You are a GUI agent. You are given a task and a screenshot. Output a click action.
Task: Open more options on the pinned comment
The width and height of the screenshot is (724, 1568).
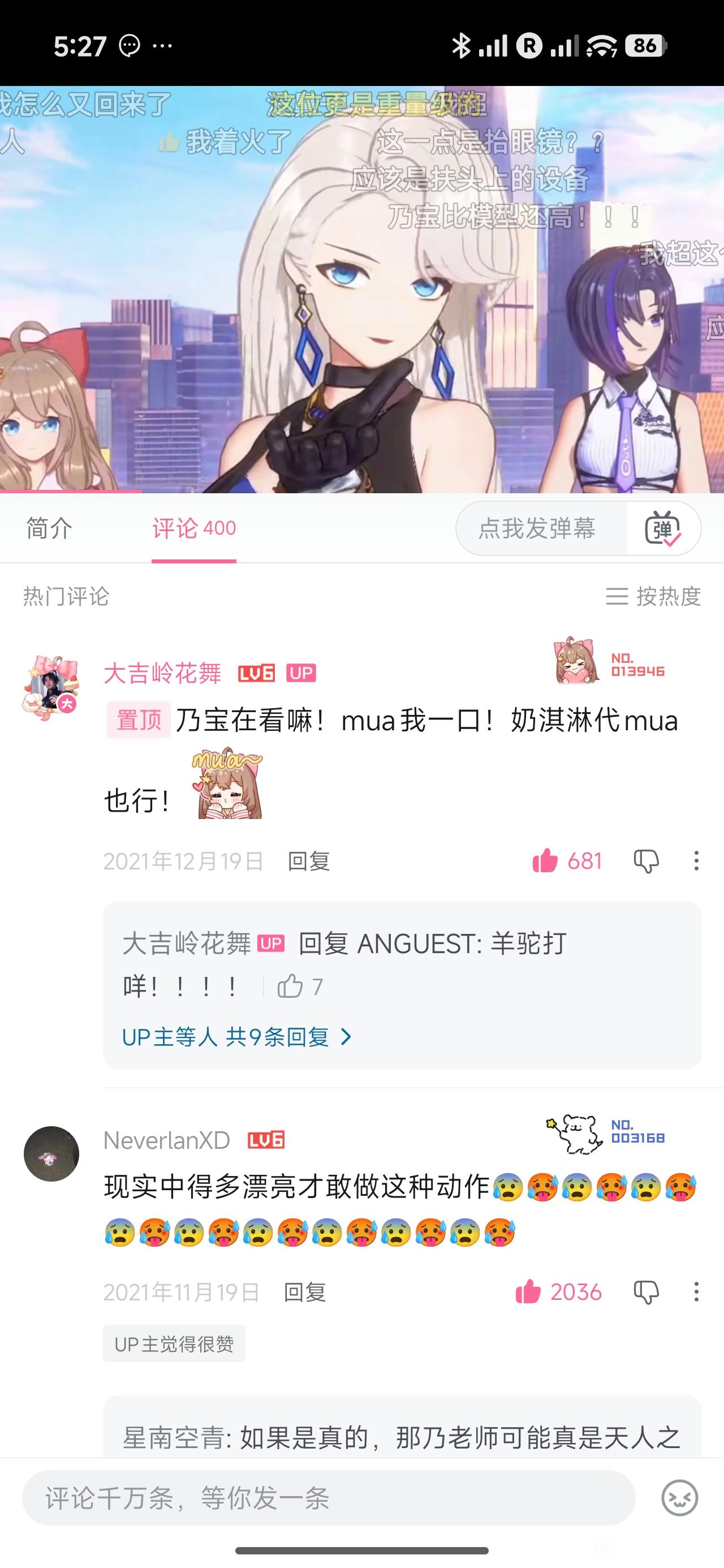tap(696, 861)
